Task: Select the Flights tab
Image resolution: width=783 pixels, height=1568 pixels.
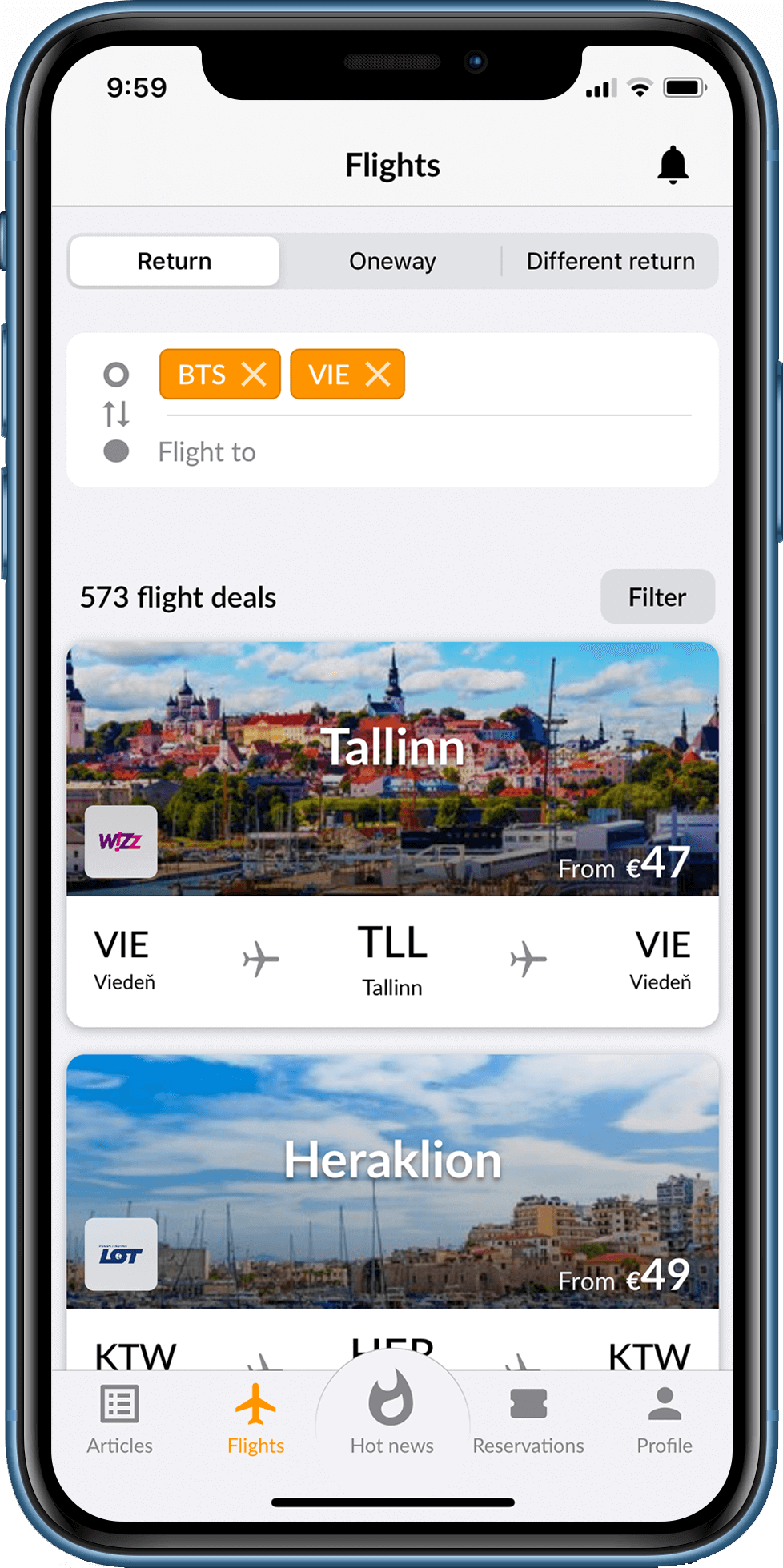Action: coord(255,1420)
